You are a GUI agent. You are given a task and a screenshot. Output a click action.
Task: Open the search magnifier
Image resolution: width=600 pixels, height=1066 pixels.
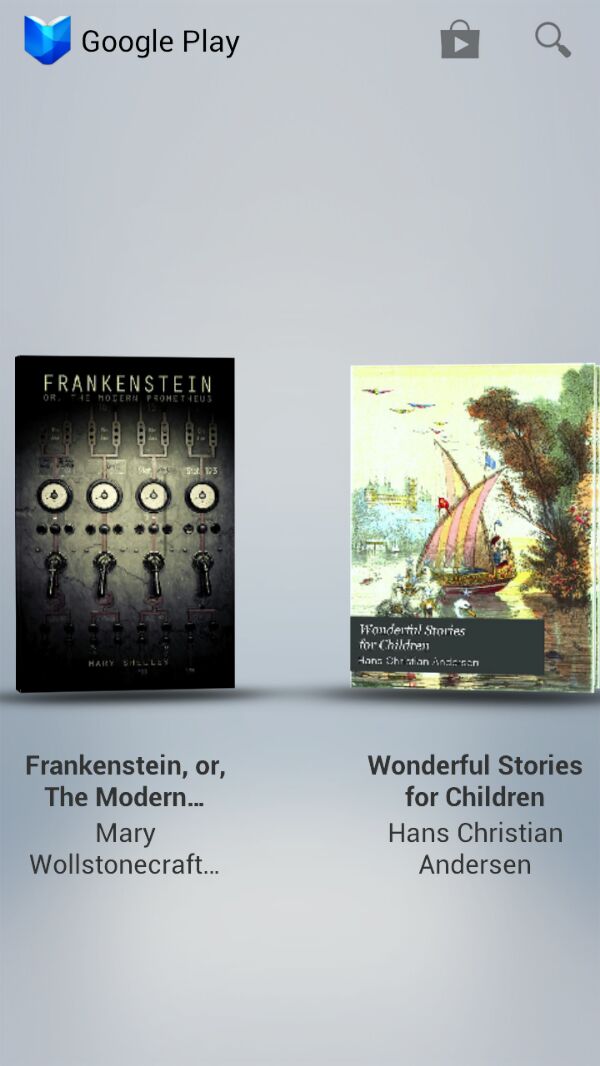(552, 41)
